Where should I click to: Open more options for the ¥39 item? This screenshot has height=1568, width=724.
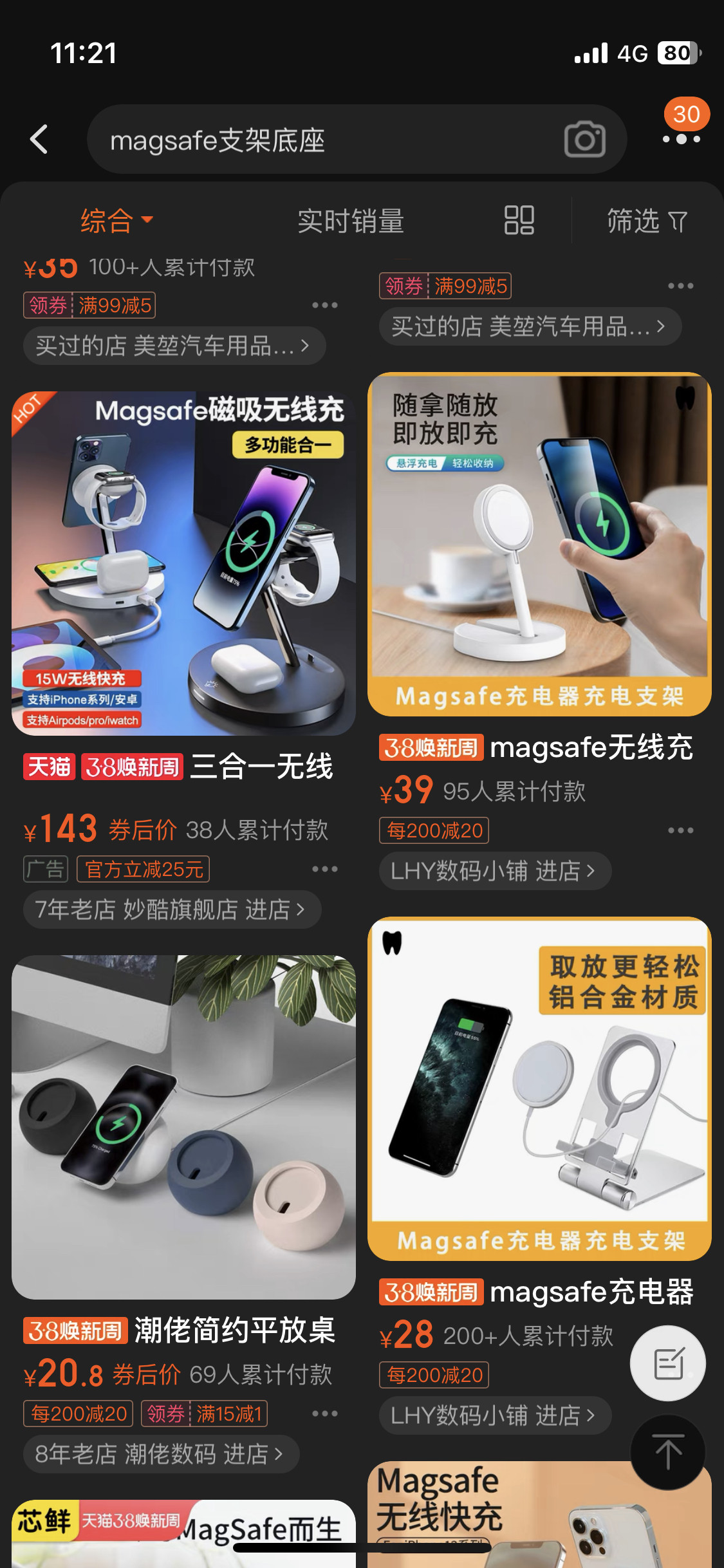(680, 830)
